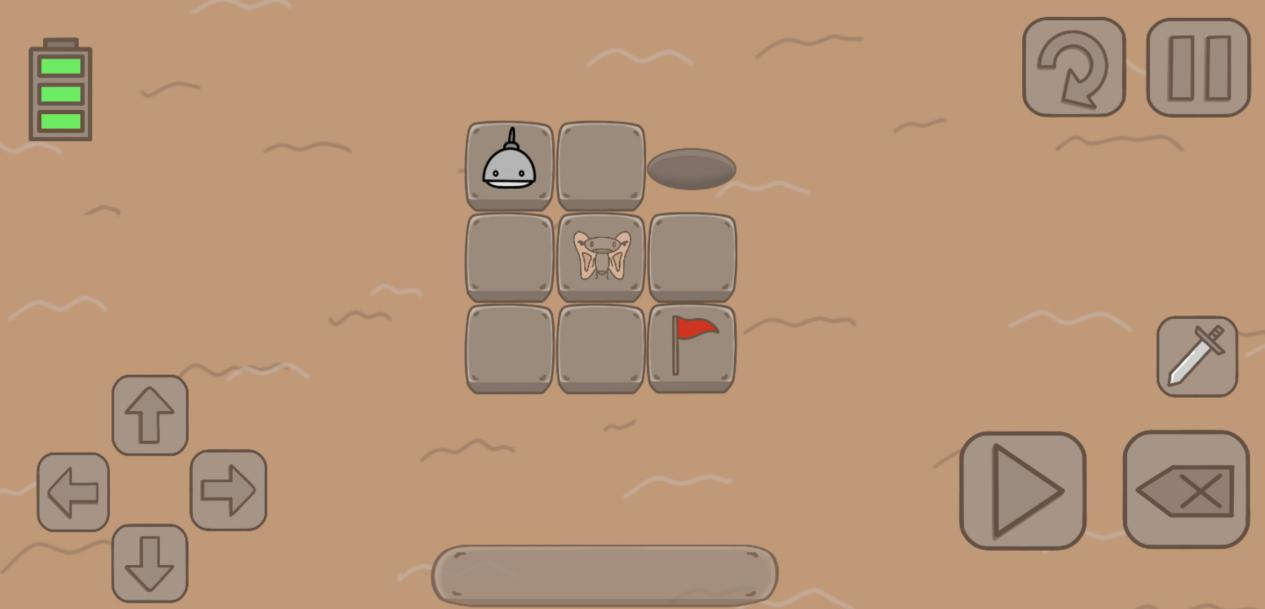Add an up arrow move
The height and width of the screenshot is (609, 1265).
(x=150, y=415)
